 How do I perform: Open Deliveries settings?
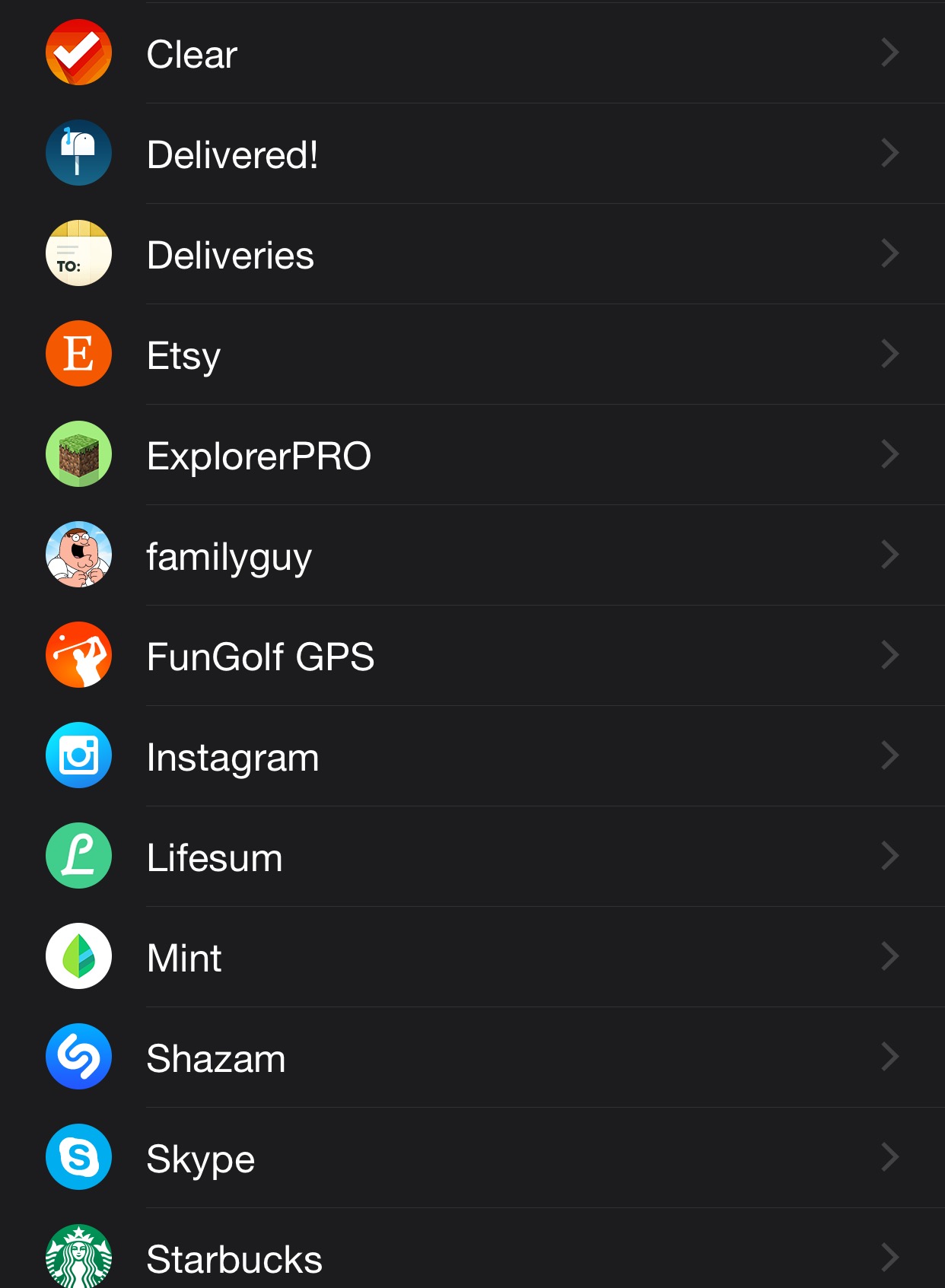[230, 255]
